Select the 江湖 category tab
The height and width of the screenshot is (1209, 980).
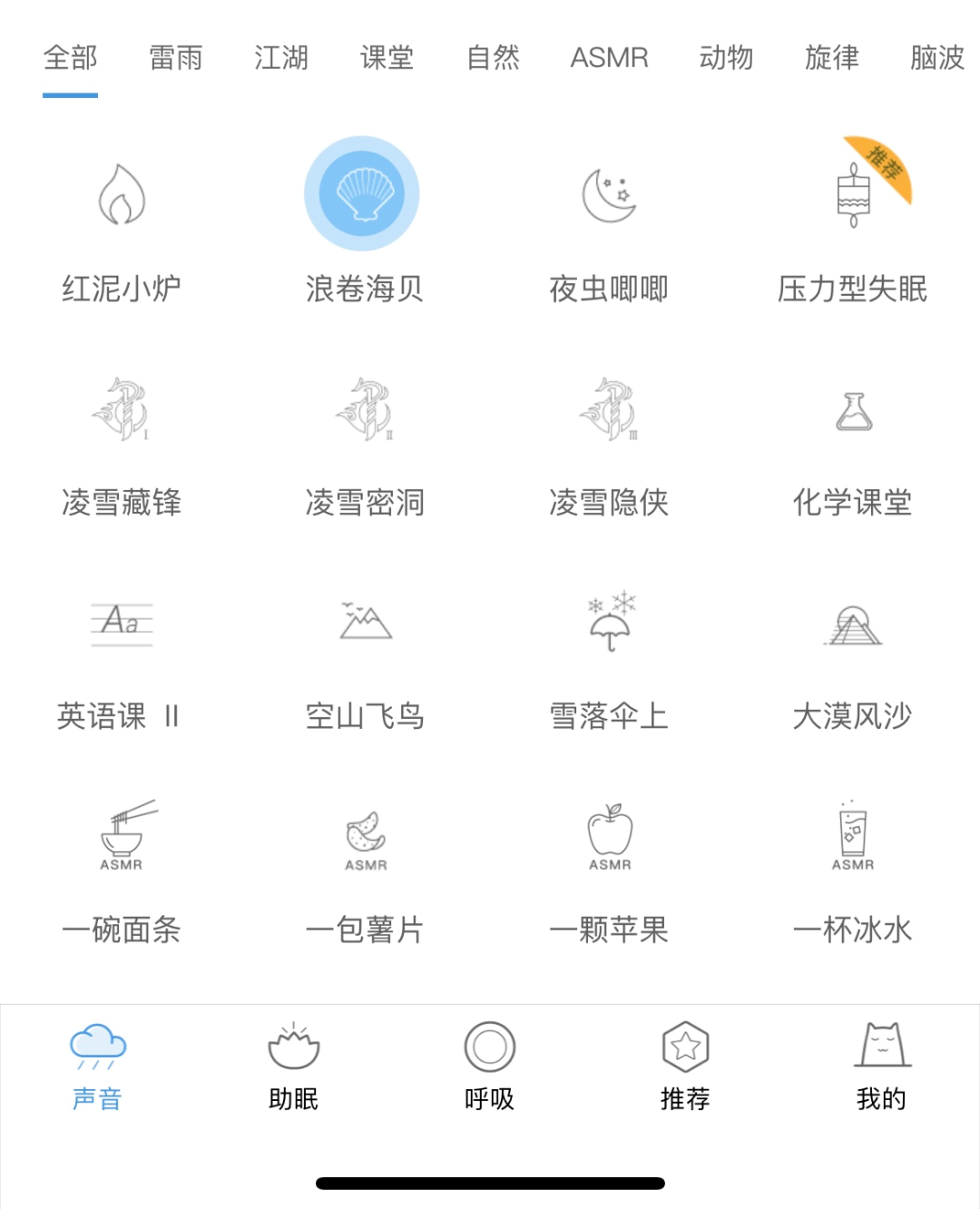click(281, 58)
